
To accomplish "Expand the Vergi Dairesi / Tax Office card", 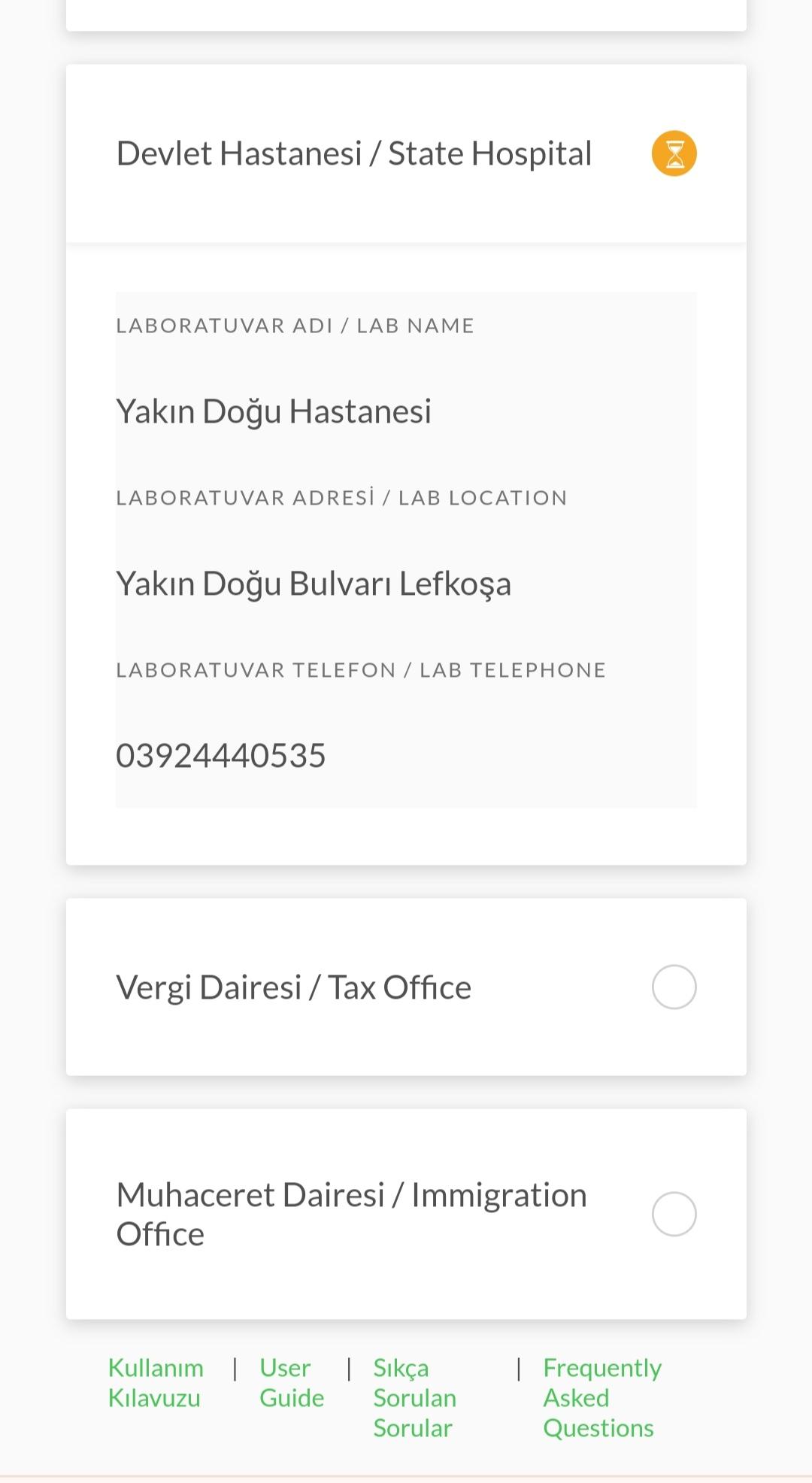I will [x=293, y=986].
